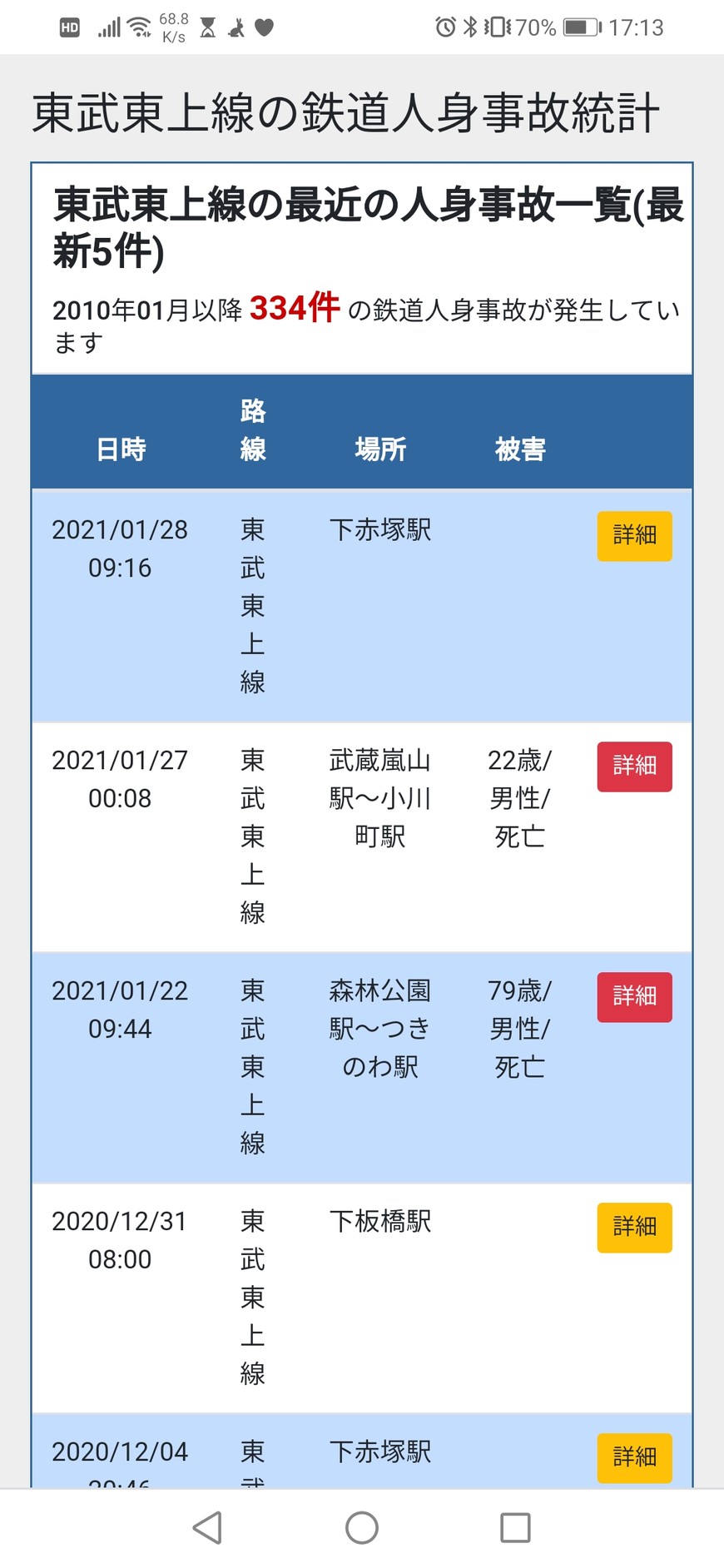Screen dimensions: 724x1568
Task: Tap 詳細 for the 2021/01/22 森林公園駅 accident
Action: click(x=634, y=996)
